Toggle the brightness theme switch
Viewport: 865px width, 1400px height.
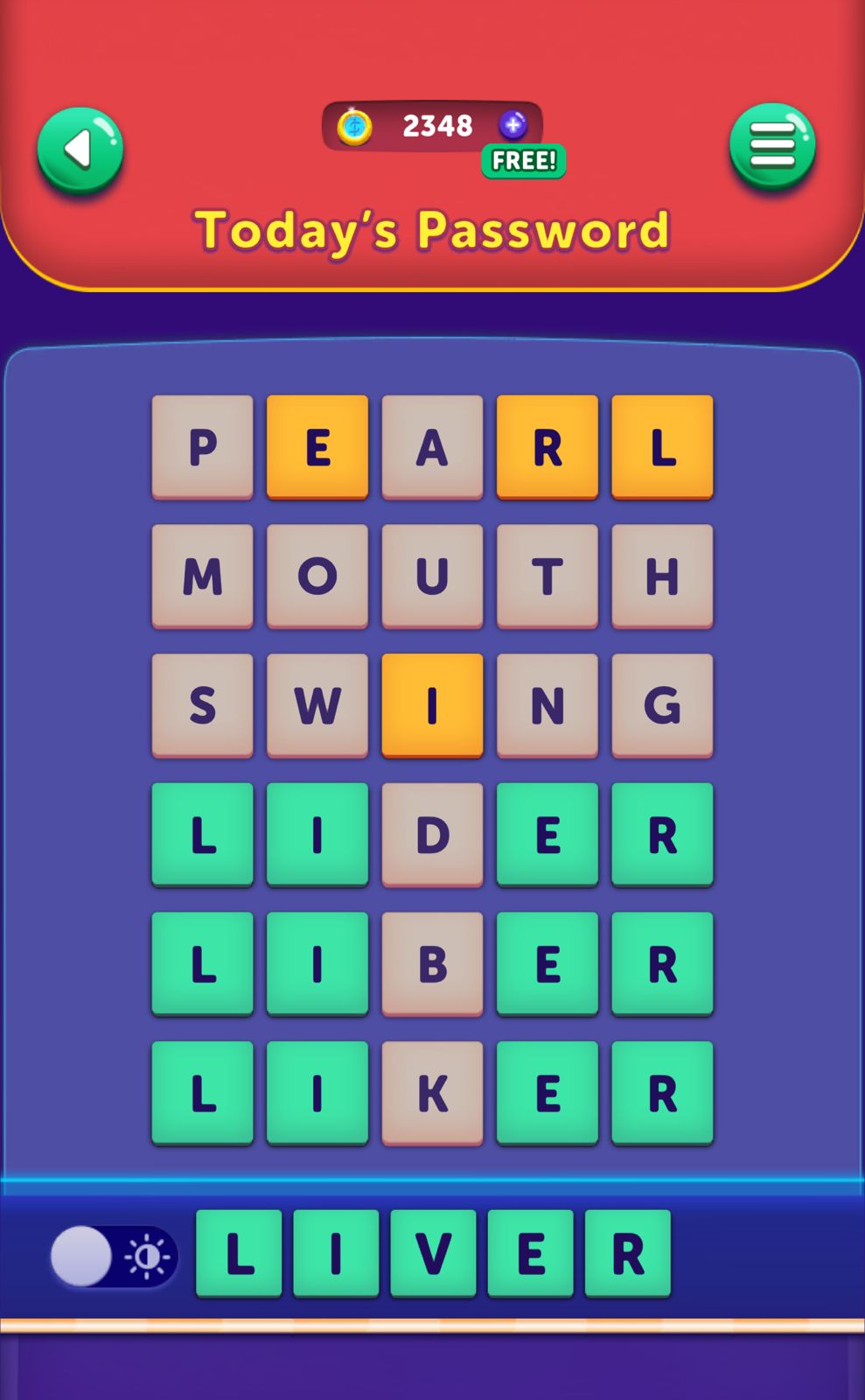point(114,1256)
